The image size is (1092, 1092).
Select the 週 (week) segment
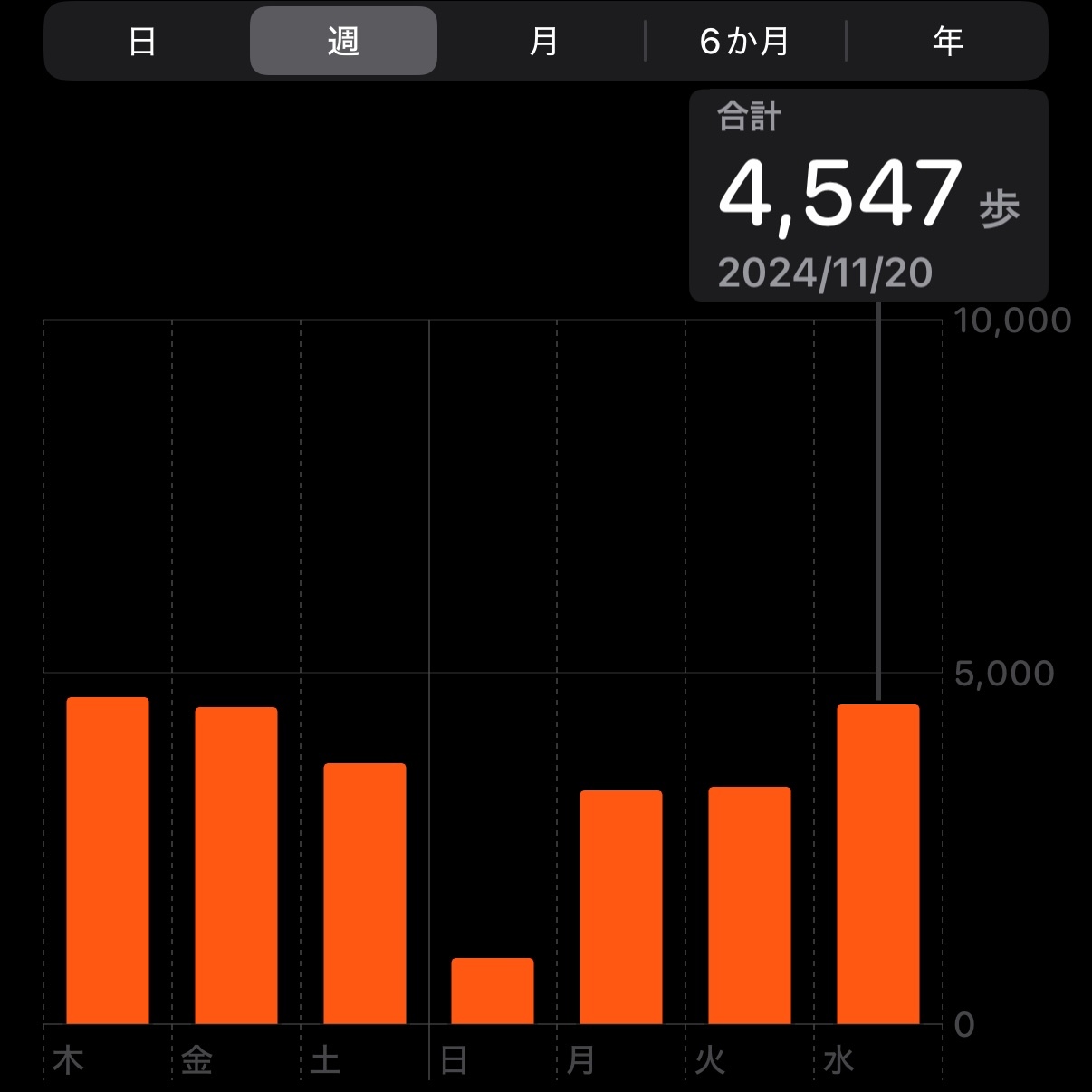point(343,42)
